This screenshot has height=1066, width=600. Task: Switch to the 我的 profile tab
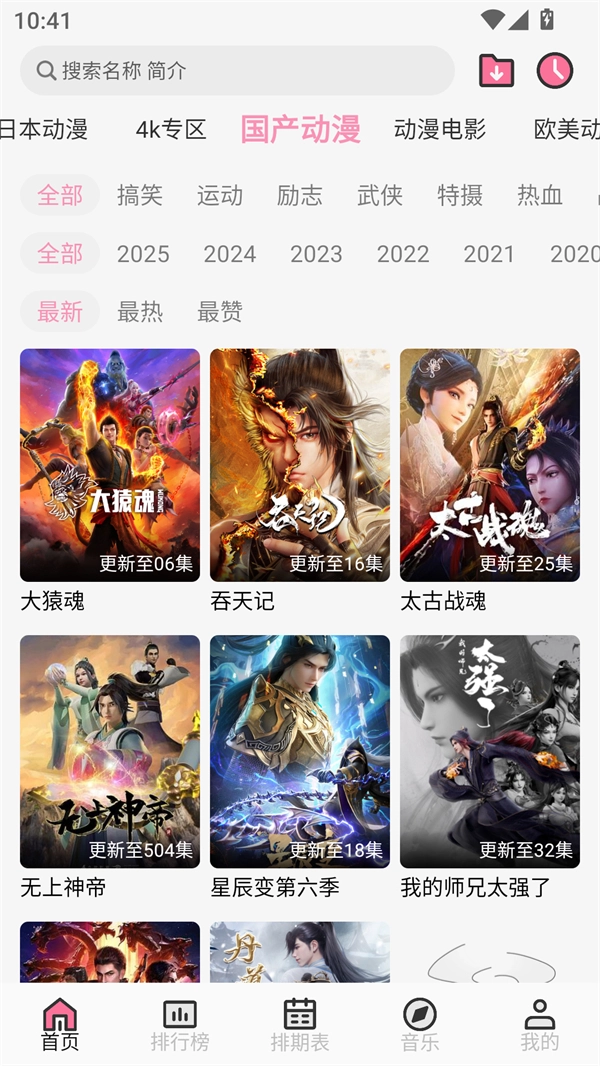click(x=540, y=1025)
